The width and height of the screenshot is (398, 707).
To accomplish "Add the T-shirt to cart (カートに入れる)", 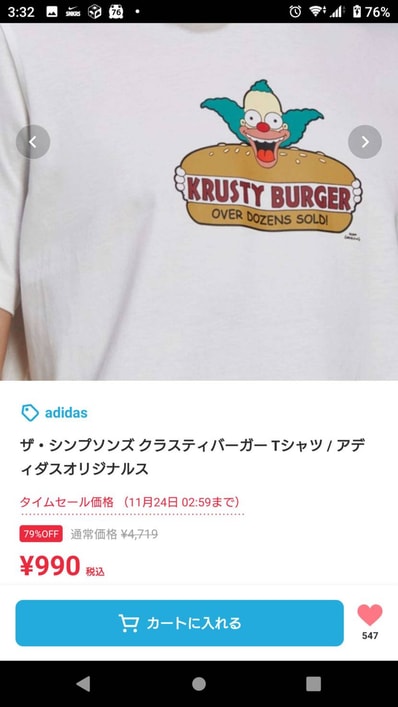I will [179, 623].
